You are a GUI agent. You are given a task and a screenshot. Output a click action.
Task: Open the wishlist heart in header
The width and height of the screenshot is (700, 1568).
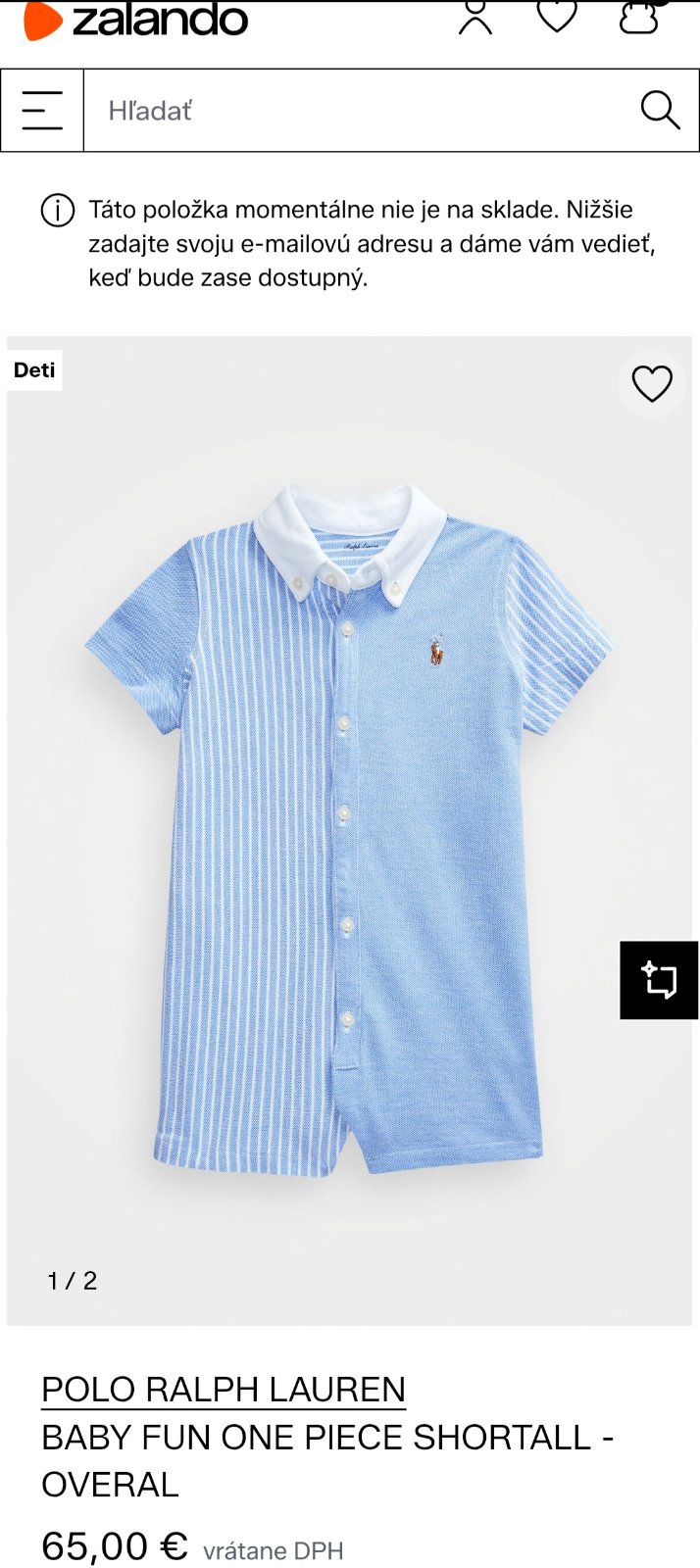pyautogui.click(x=557, y=16)
